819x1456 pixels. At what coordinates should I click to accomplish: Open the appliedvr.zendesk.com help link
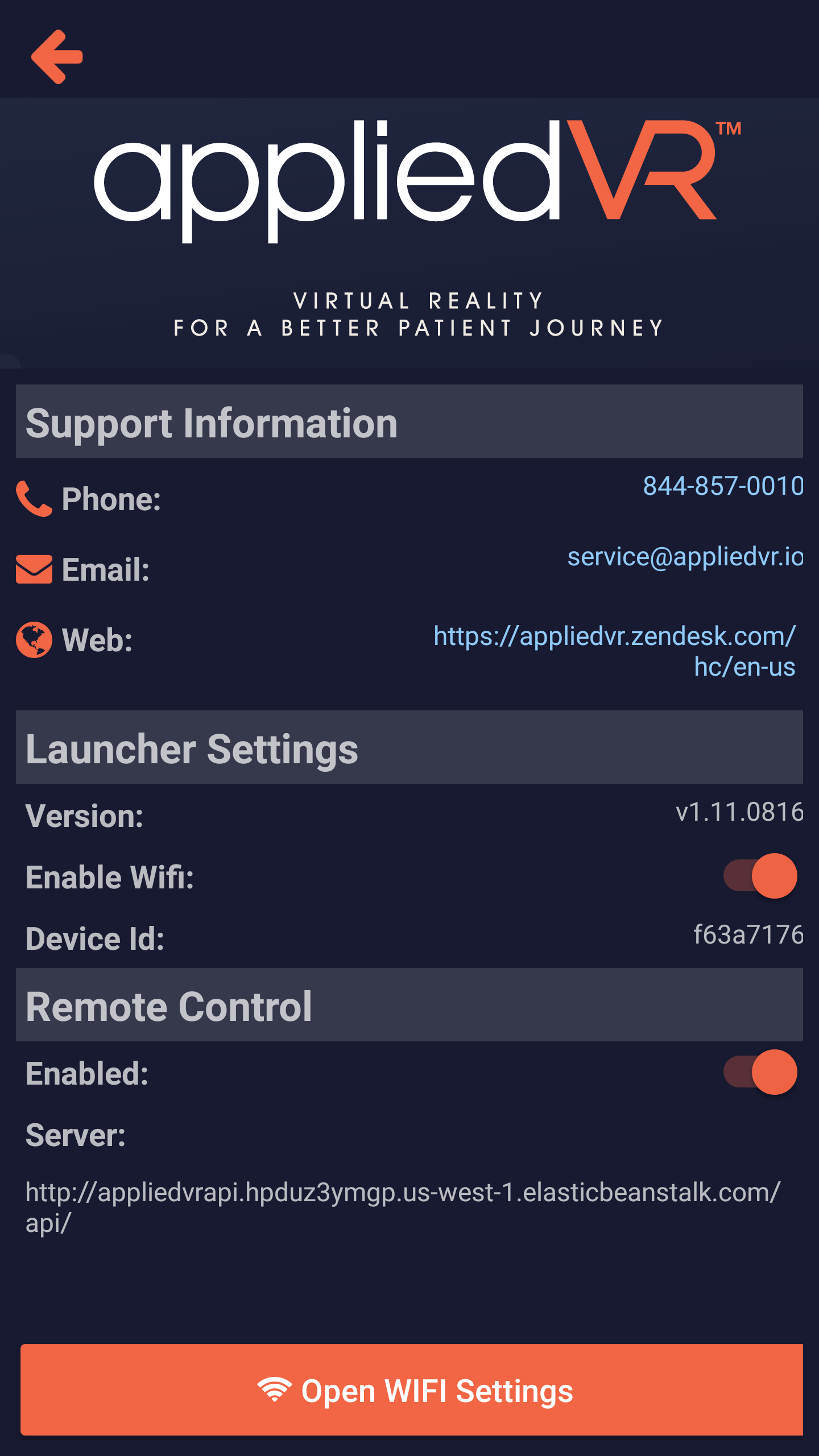click(x=614, y=651)
